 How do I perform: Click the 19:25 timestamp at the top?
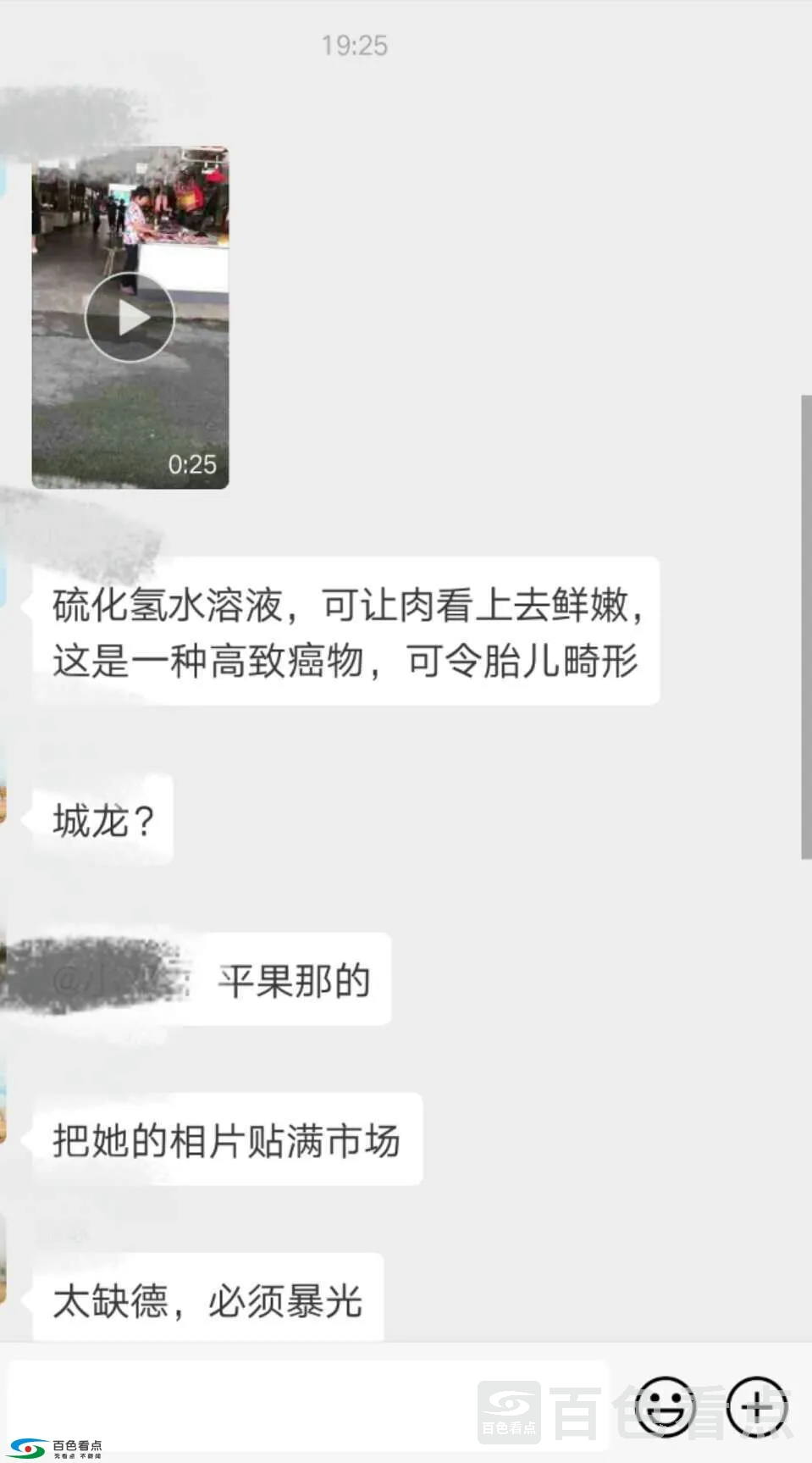click(355, 46)
